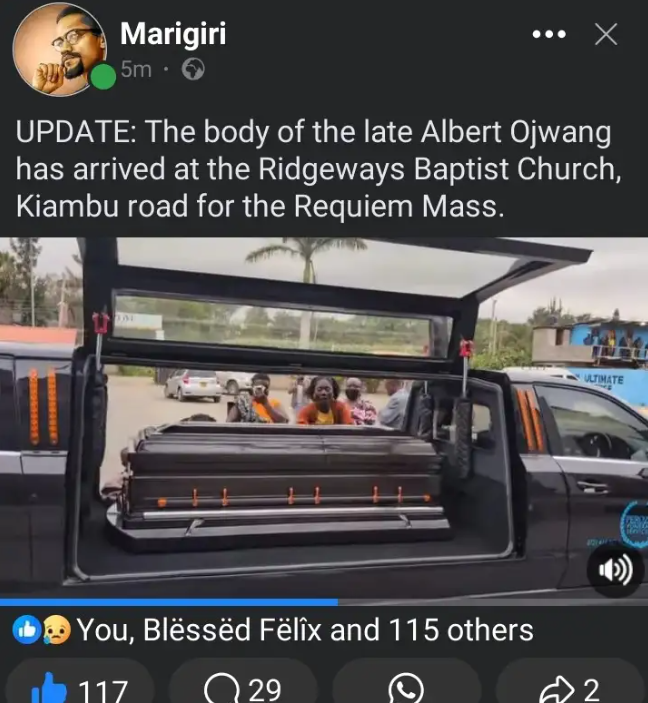
Task: Open the Marigiri profile name link
Action: click(x=170, y=33)
